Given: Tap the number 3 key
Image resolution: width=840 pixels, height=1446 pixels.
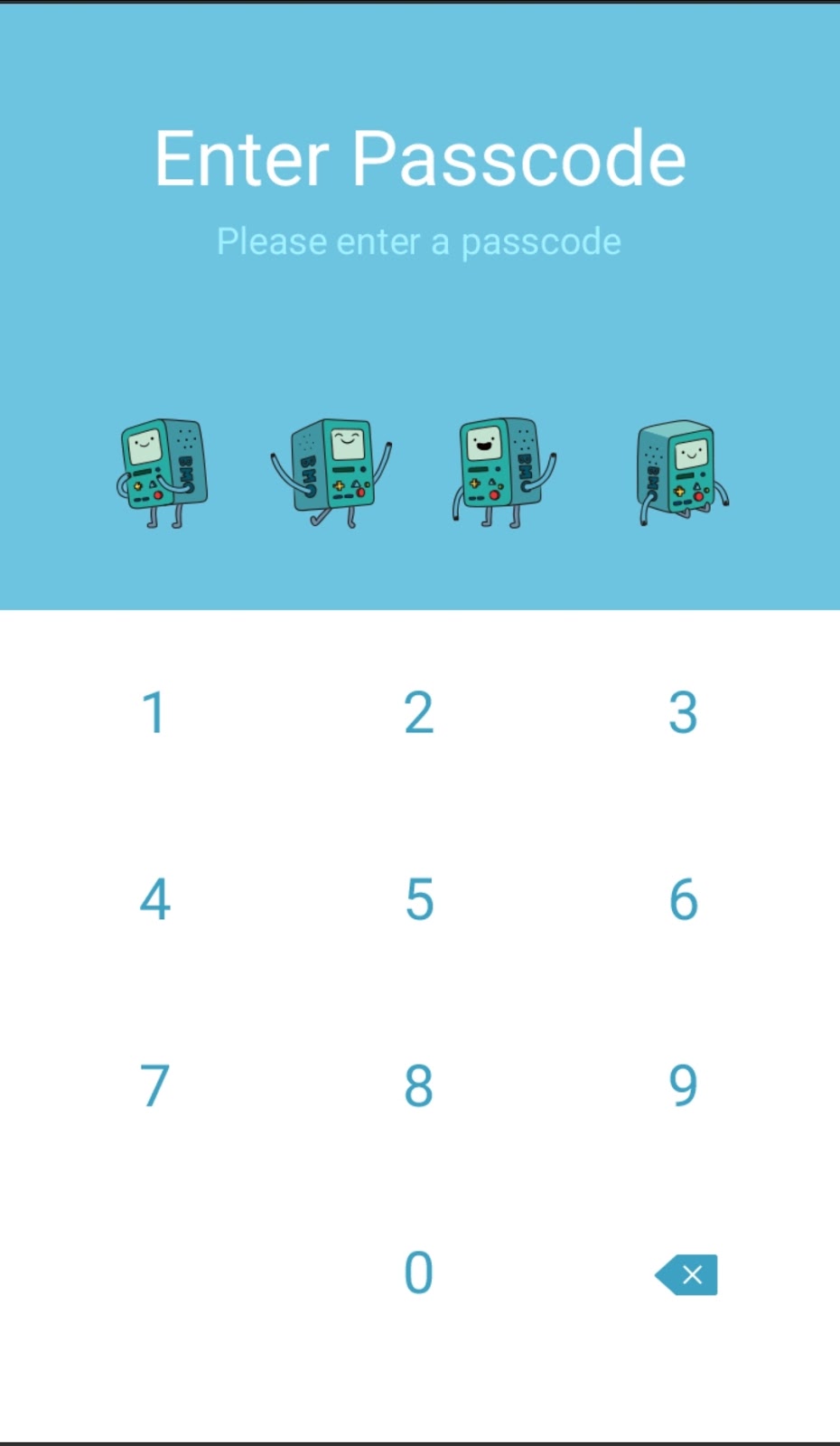Looking at the screenshot, I should click(683, 712).
